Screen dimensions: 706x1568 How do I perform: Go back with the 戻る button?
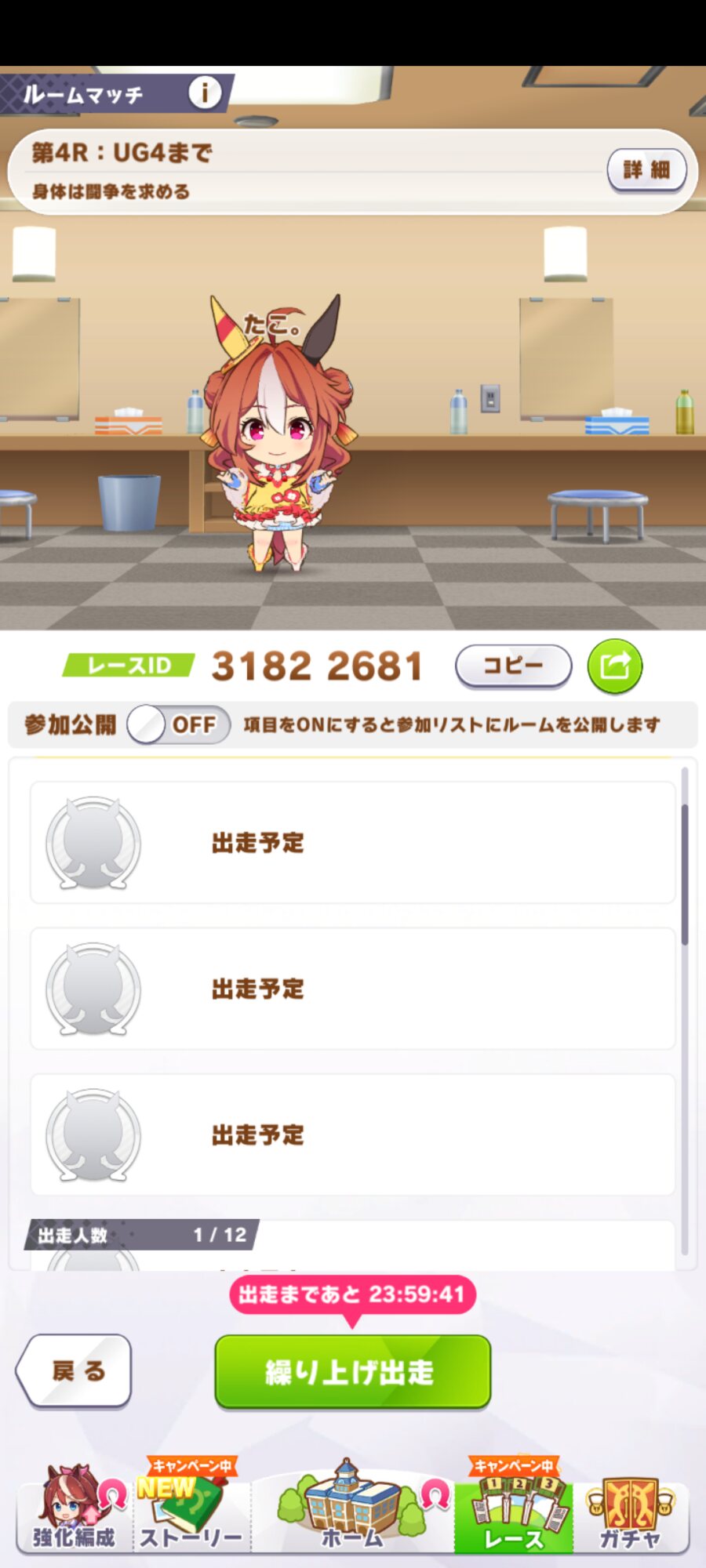[x=75, y=1370]
